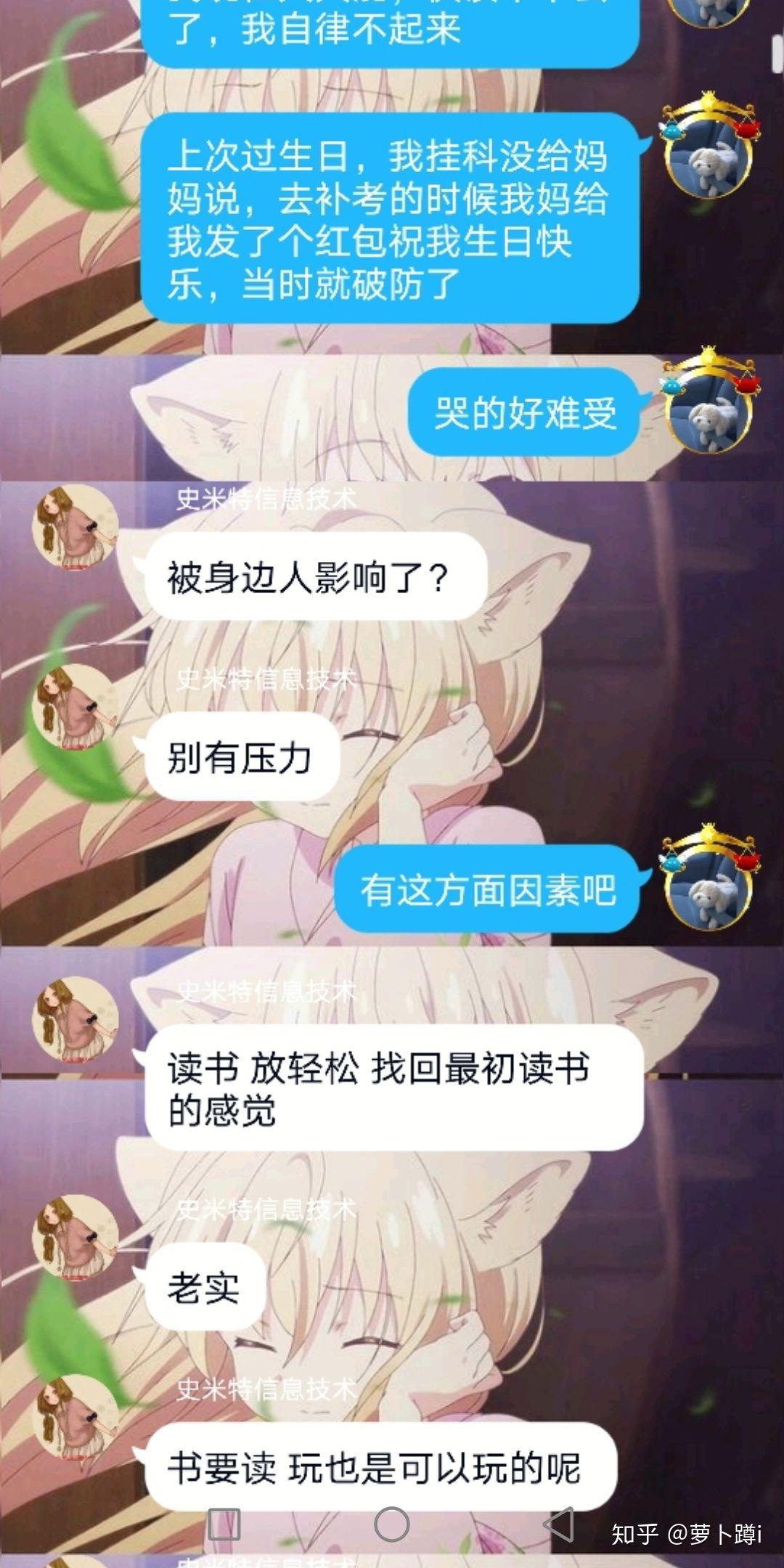Tap own avatar beside "有这方面因素吧"
784x1568 pixels.
[709, 886]
